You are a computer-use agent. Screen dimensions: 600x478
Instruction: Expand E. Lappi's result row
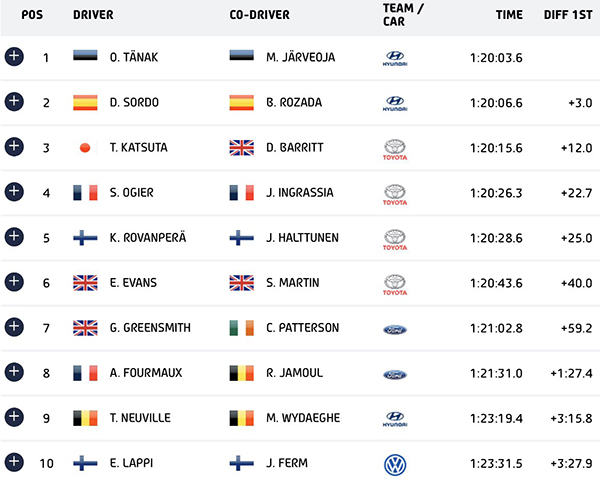(x=13, y=462)
